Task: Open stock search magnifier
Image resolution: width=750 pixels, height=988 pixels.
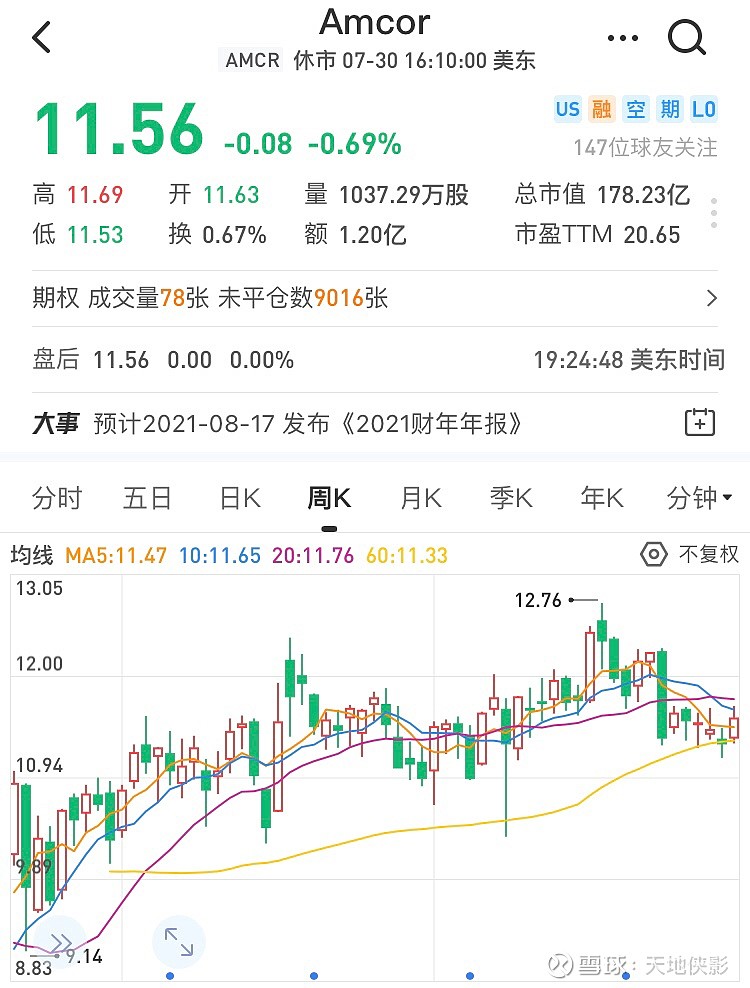Action: pyautogui.click(x=687, y=38)
